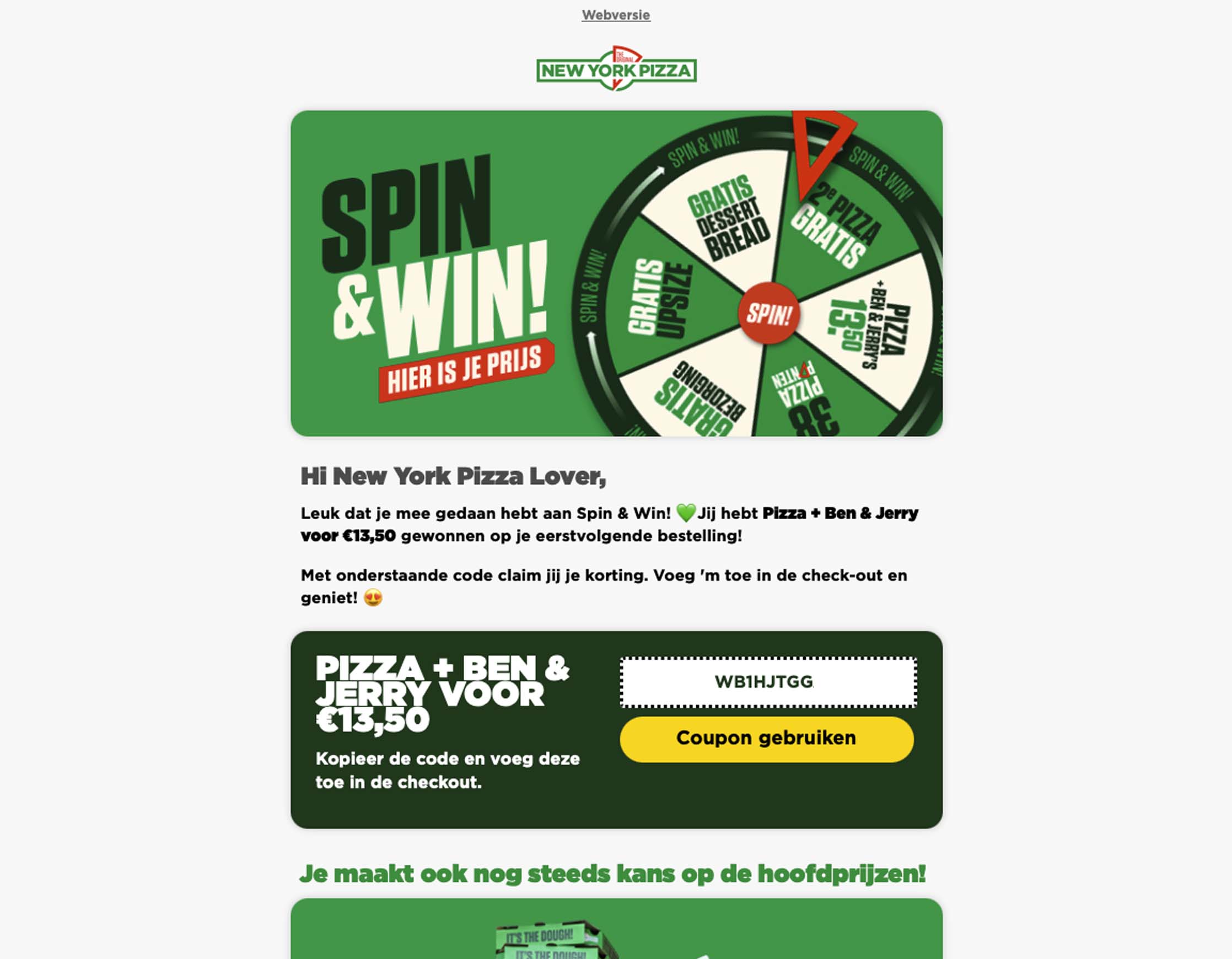Open the Webversie link
The width and height of the screenshot is (1232, 959).
click(x=615, y=15)
